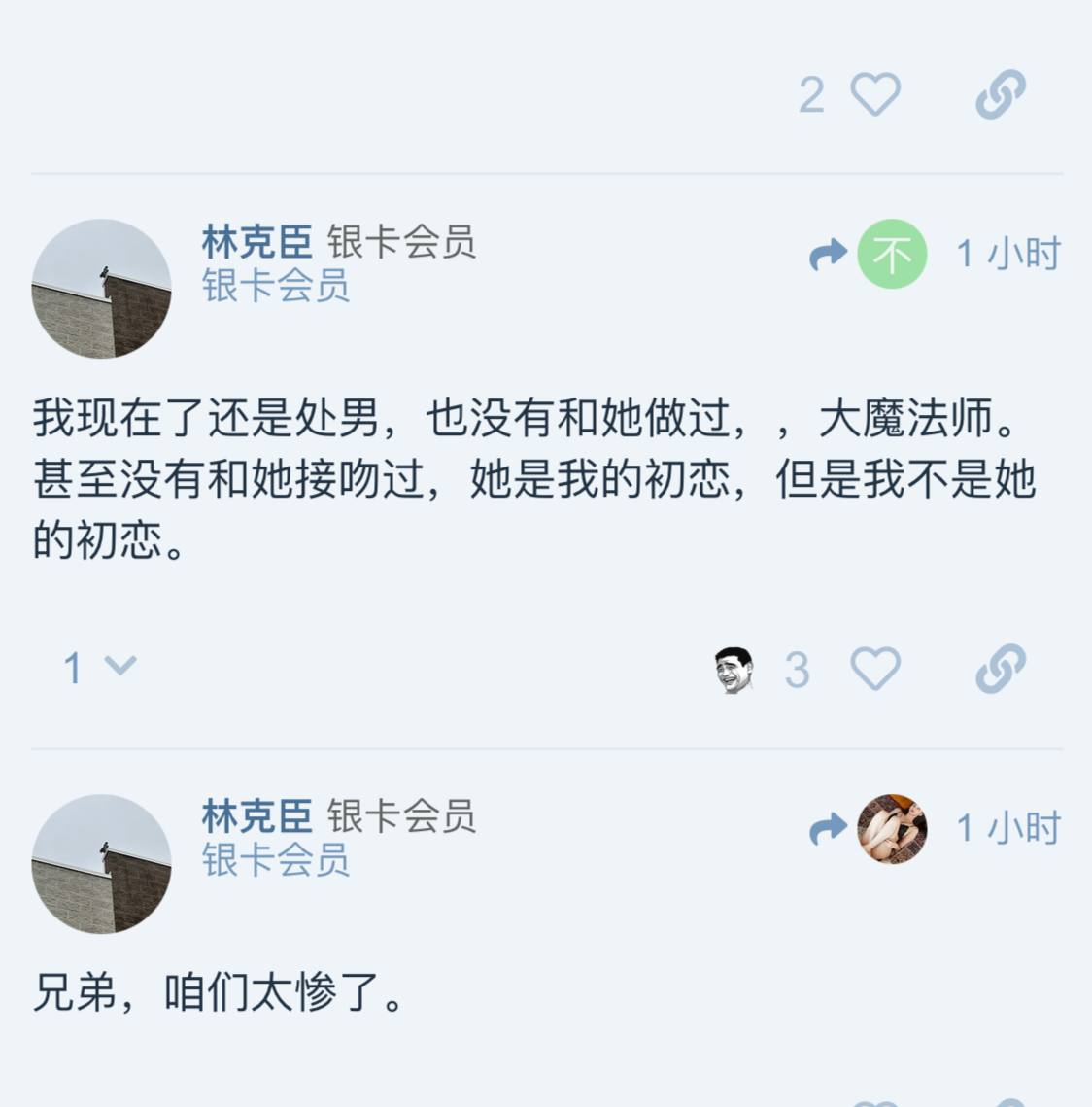Viewport: 1092px width, 1107px height.
Task: Open 林克臣's profile from the first comment
Action: 256,243
